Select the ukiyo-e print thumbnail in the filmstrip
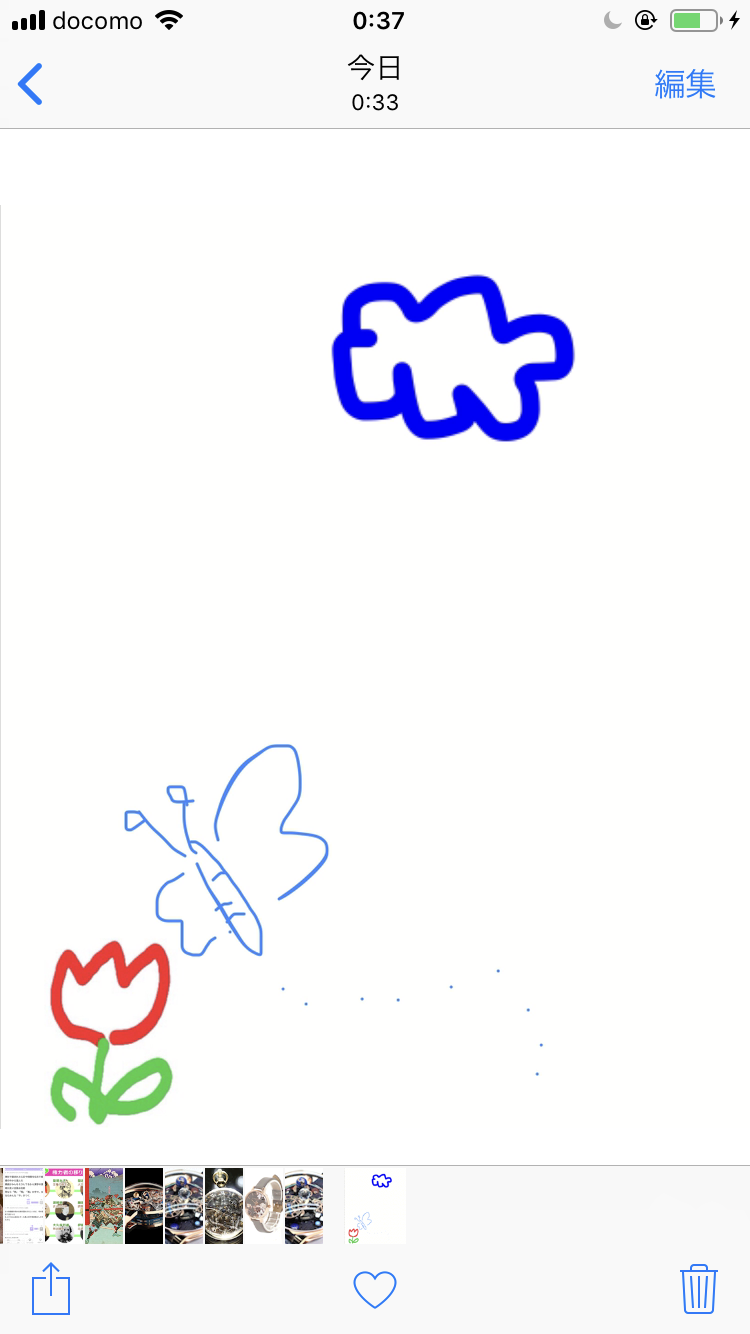This screenshot has width=750, height=1334. pyautogui.click(x=103, y=1206)
